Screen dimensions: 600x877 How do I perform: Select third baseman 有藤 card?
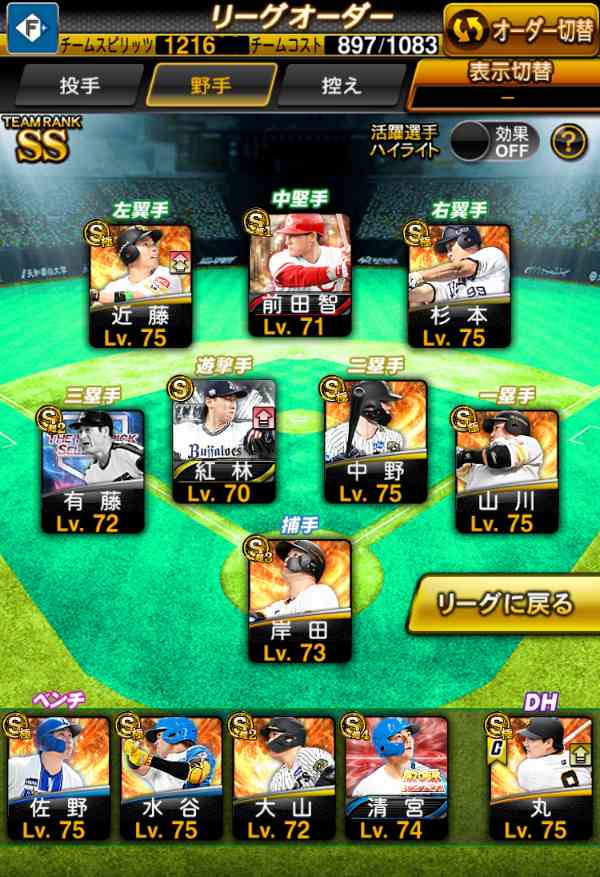[93, 471]
